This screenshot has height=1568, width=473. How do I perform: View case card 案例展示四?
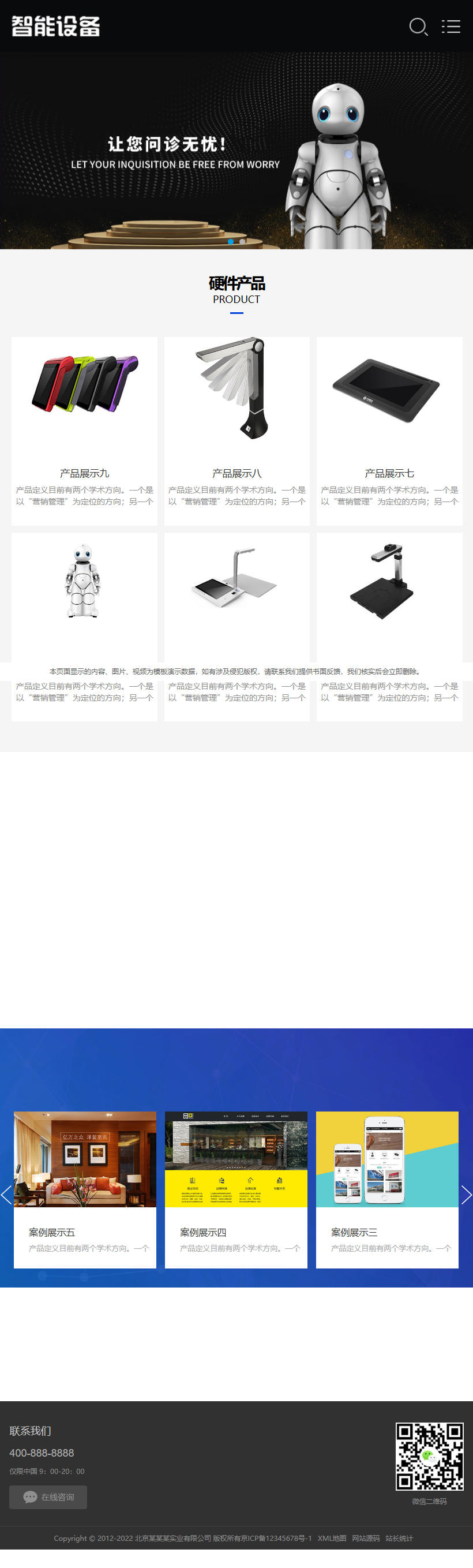[x=236, y=1189]
